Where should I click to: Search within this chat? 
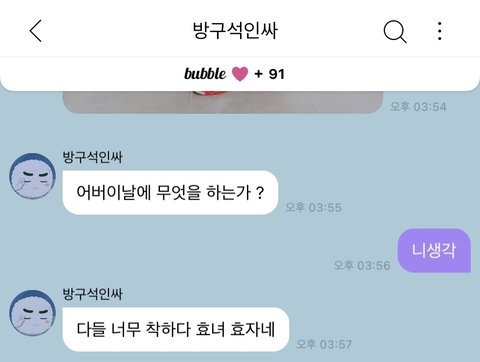click(x=395, y=32)
